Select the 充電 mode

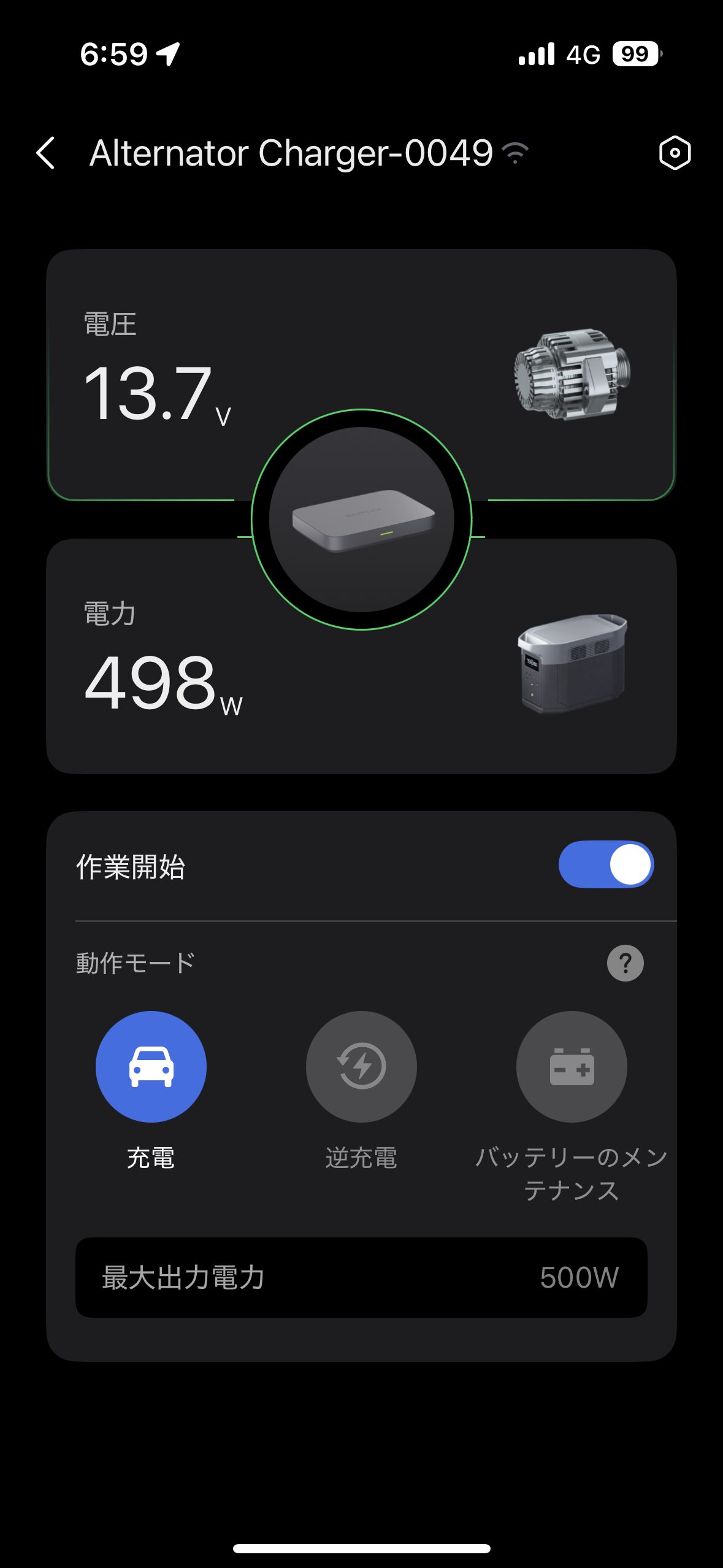tap(151, 1066)
